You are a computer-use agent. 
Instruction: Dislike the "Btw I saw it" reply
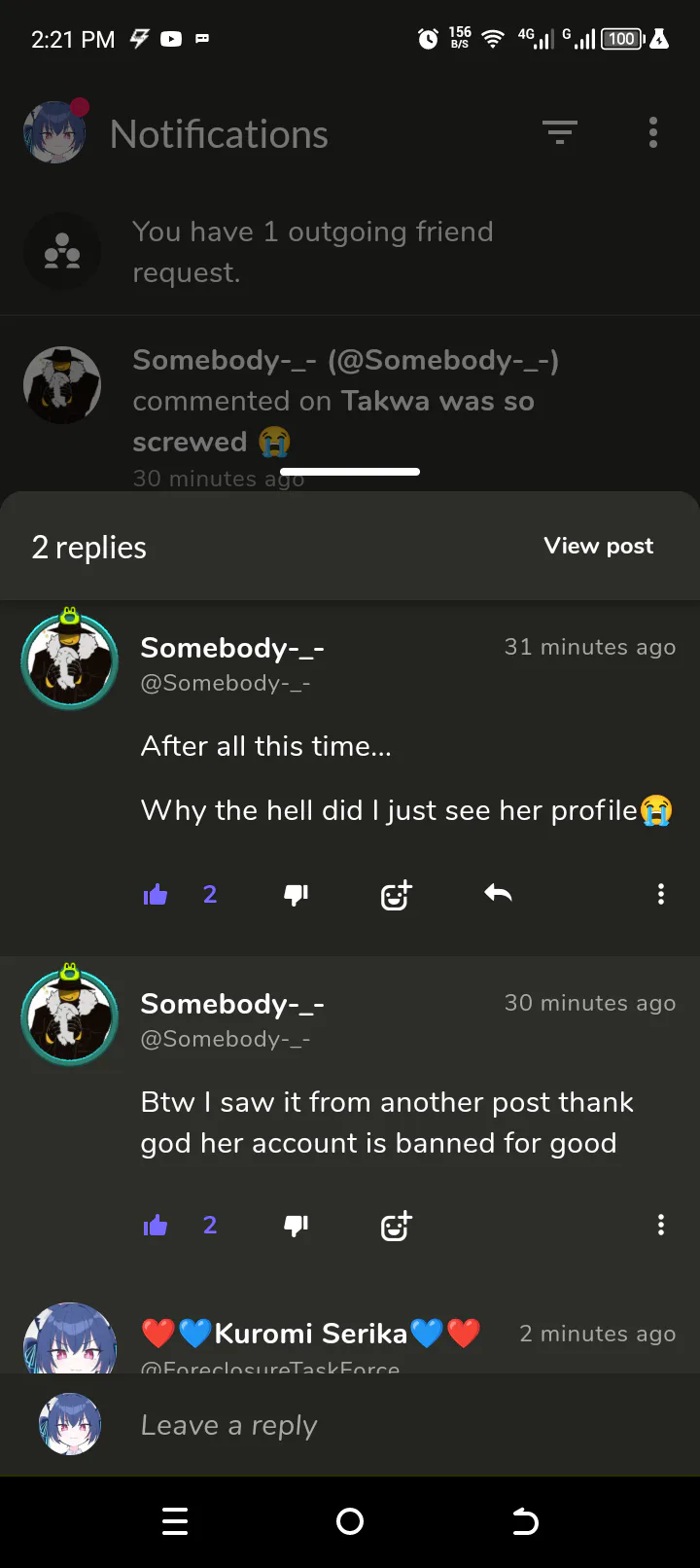pos(296,1226)
